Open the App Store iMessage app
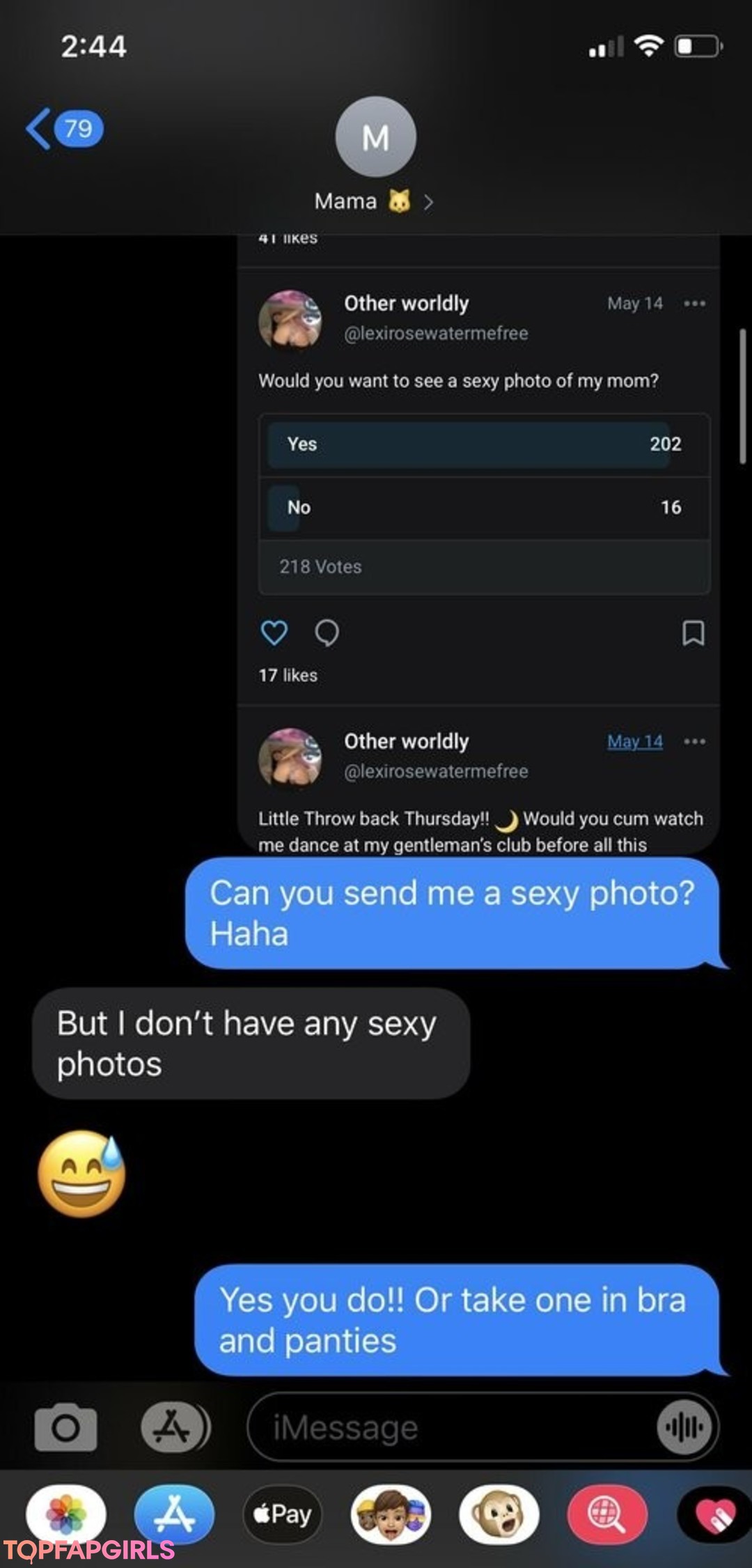This screenshot has width=752, height=1568. [x=175, y=1514]
